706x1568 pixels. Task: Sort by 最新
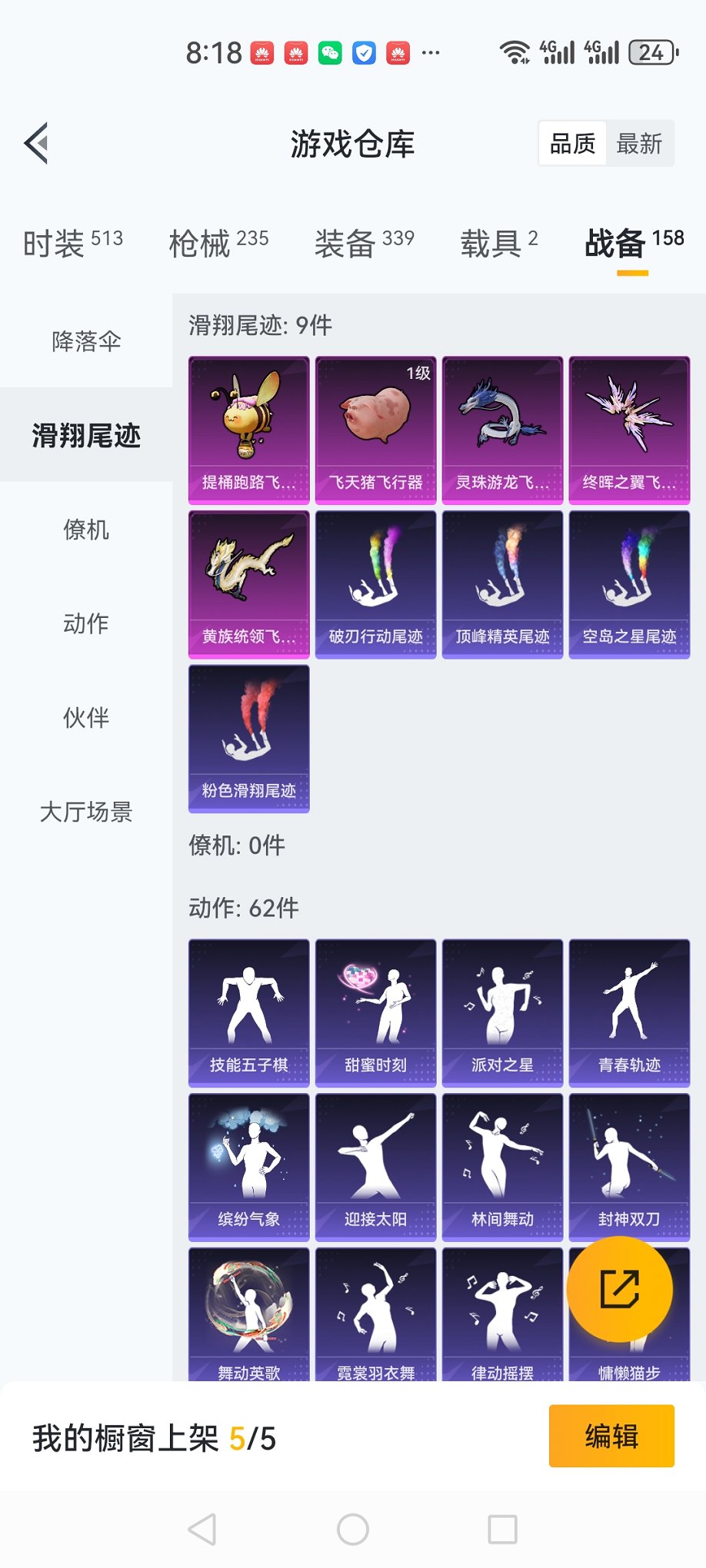point(639,144)
